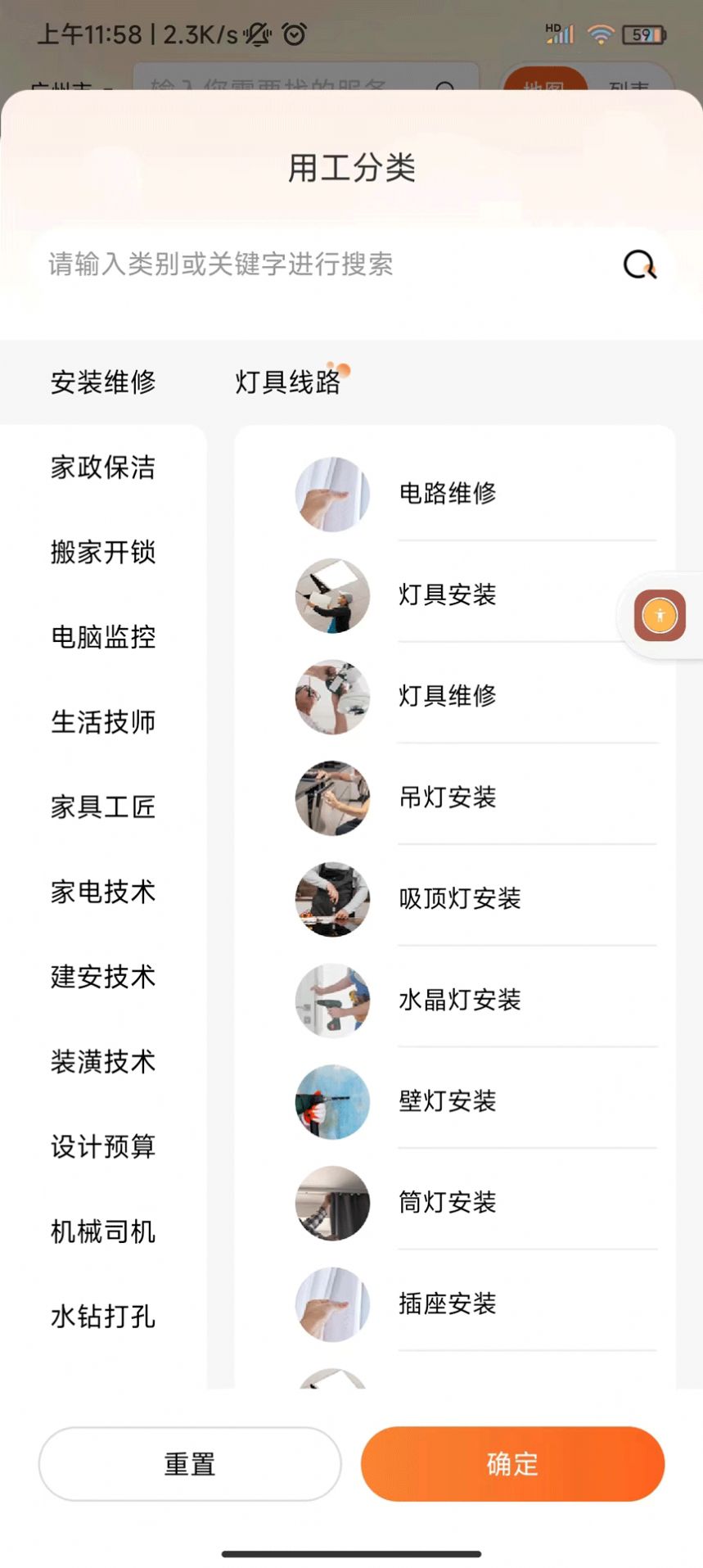The width and height of the screenshot is (703, 1568).
Task: Switch to the 安装维修 category tab
Action: 104,382
